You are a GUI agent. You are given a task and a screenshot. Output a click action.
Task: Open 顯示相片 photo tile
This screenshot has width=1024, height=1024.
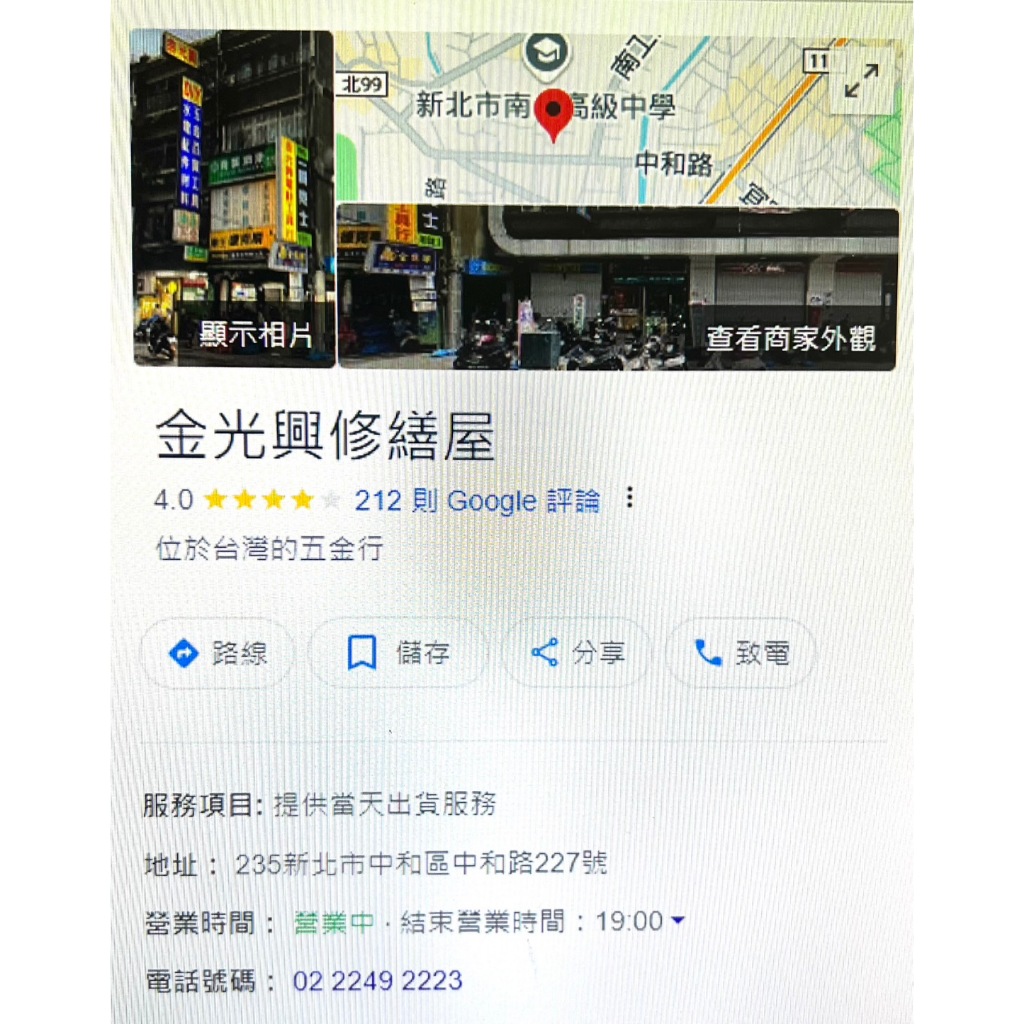233,200
